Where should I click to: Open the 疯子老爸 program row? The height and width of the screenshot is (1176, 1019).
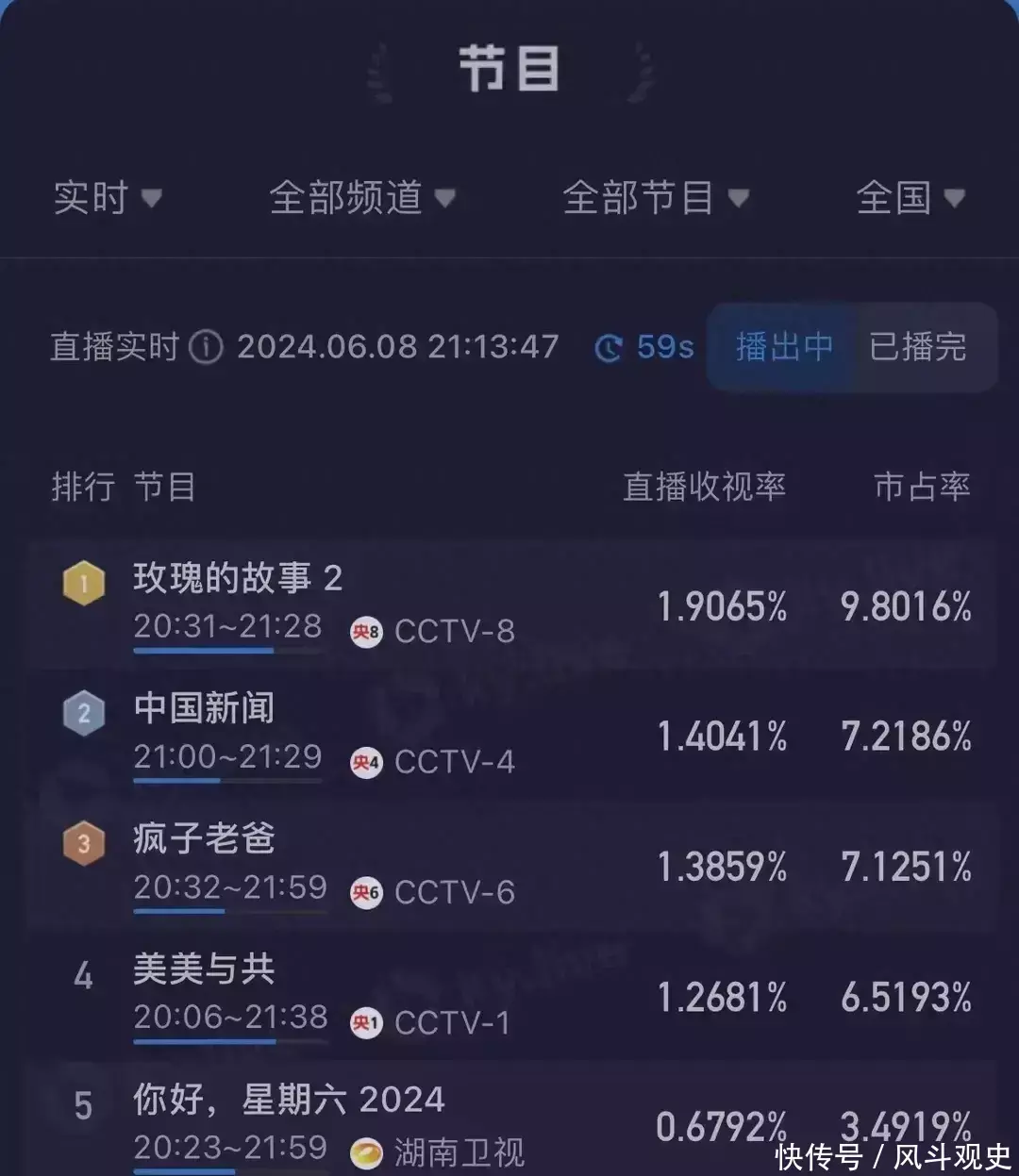pyautogui.click(x=509, y=864)
